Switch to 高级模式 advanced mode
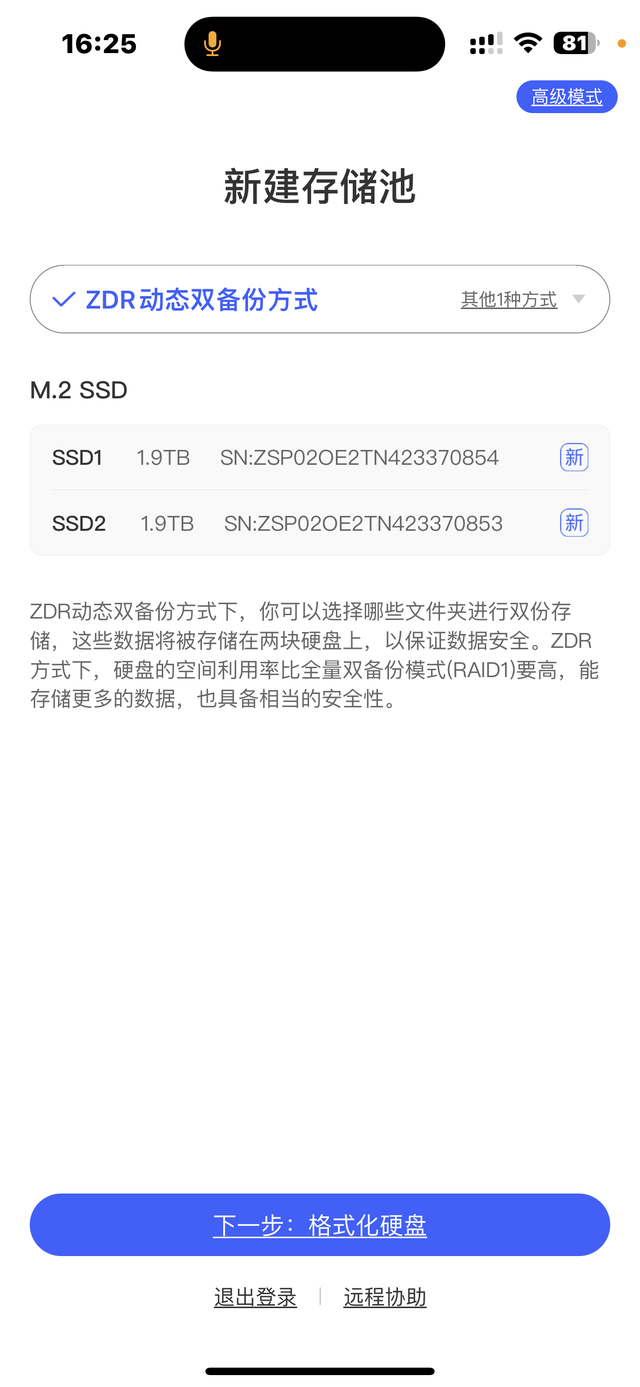Screen dimensions: 640x1387 [x=567, y=97]
